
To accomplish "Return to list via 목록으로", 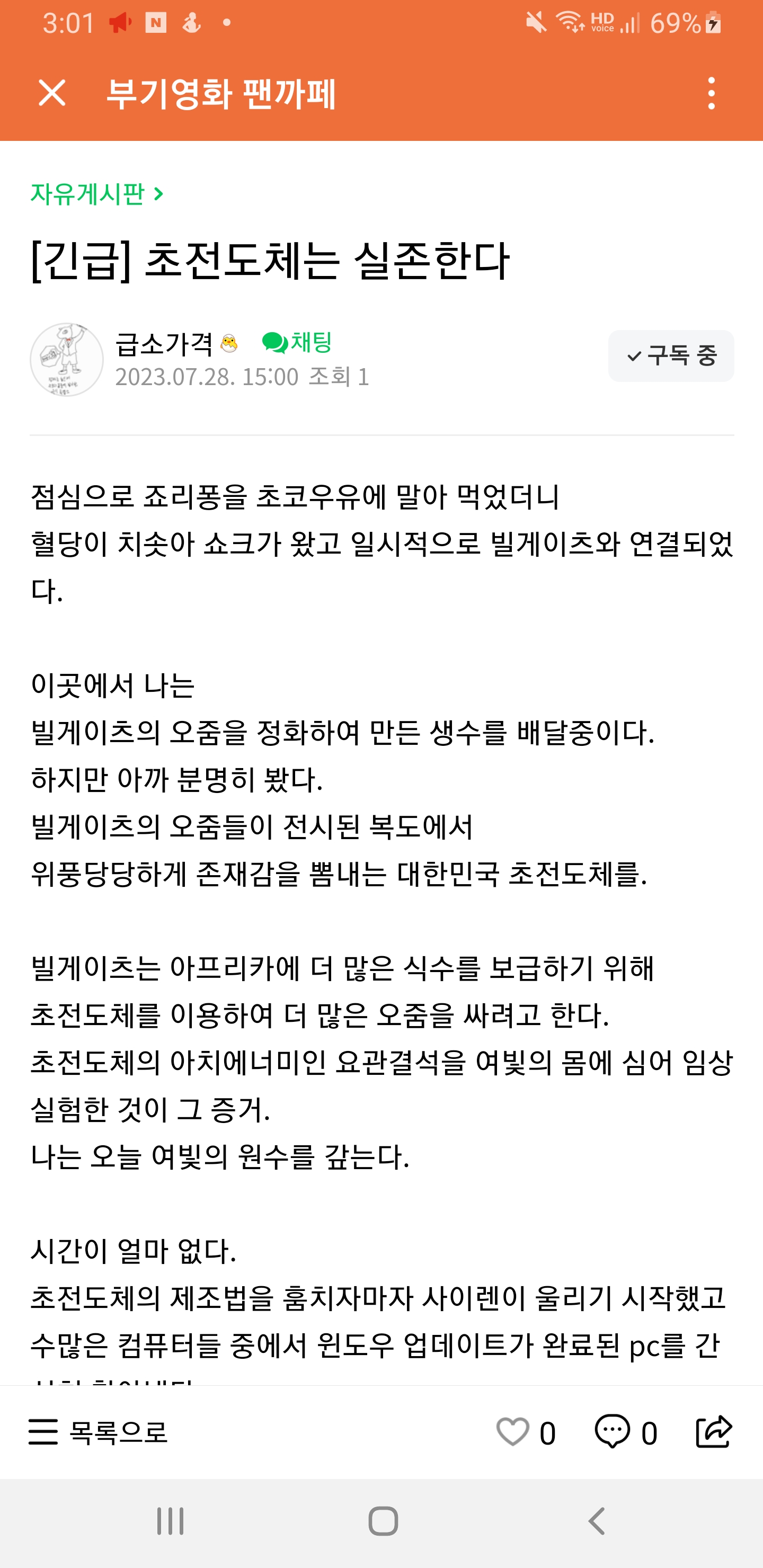I will (x=99, y=1432).
